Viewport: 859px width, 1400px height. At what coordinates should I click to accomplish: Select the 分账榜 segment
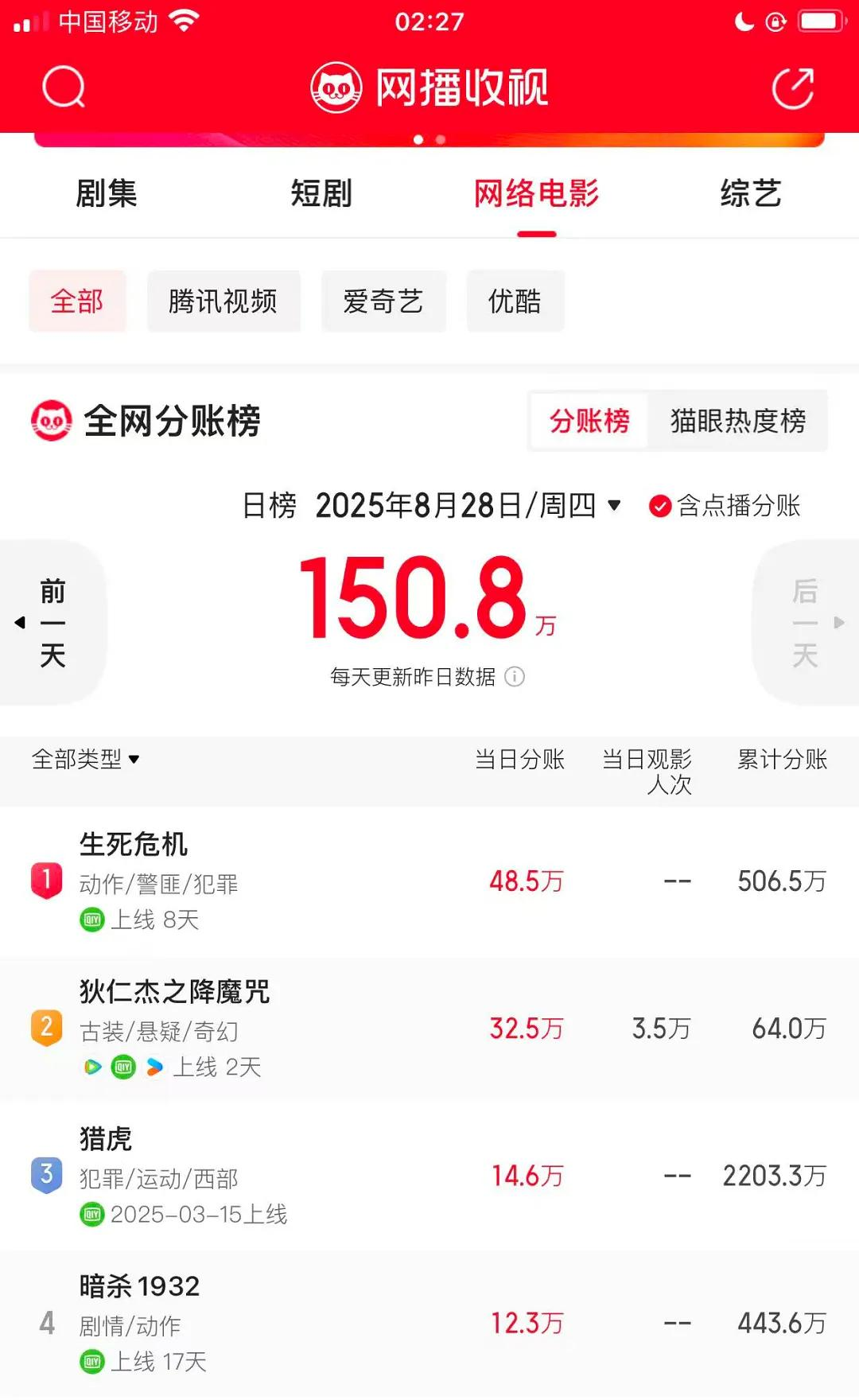pyautogui.click(x=589, y=421)
